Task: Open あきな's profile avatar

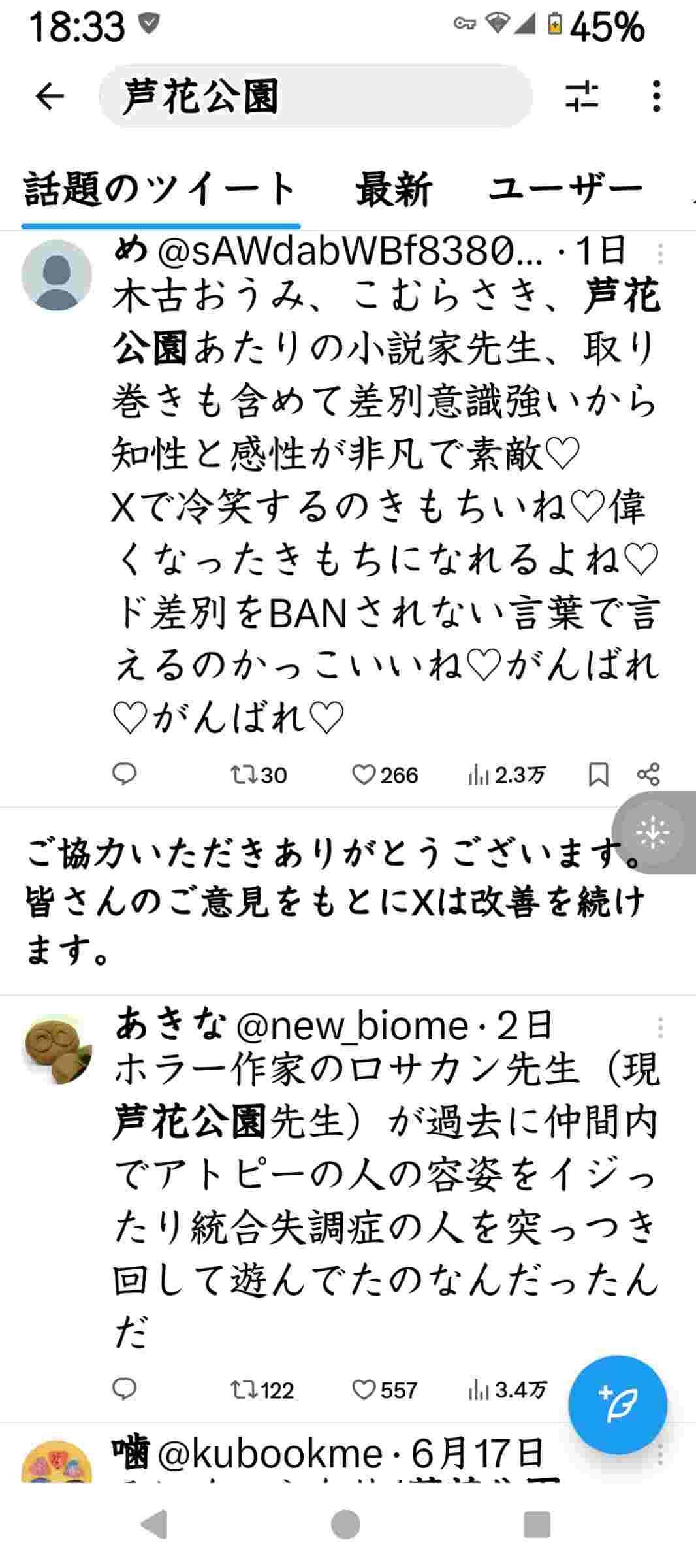Action: 57,1049
